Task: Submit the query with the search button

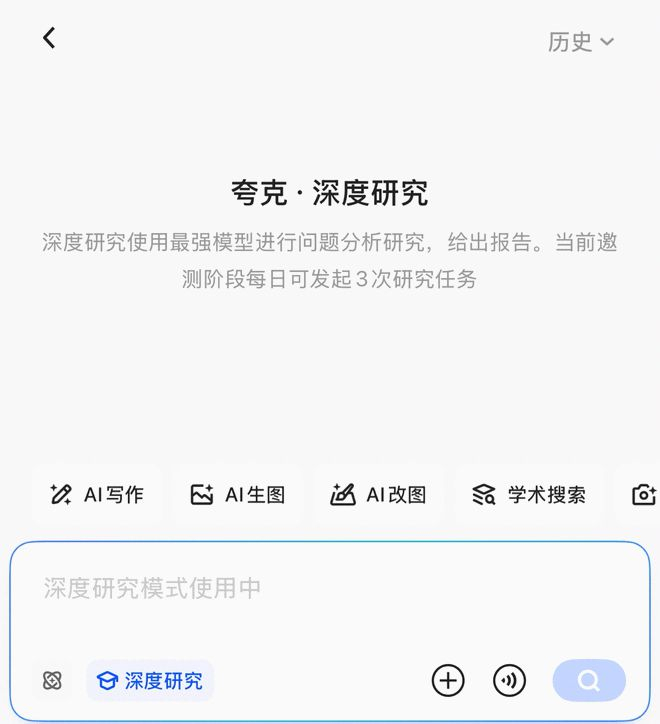Action: pos(589,681)
